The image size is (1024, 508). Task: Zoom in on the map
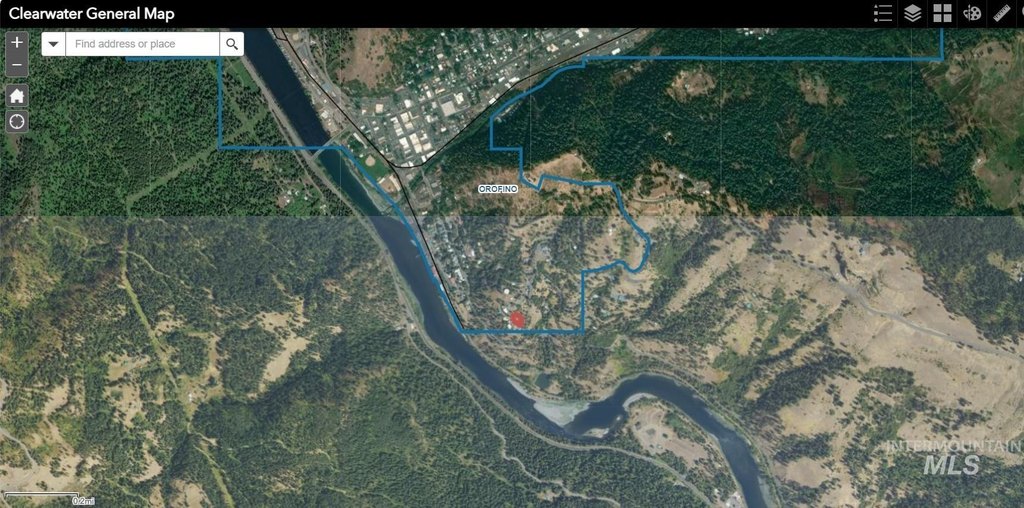point(17,43)
